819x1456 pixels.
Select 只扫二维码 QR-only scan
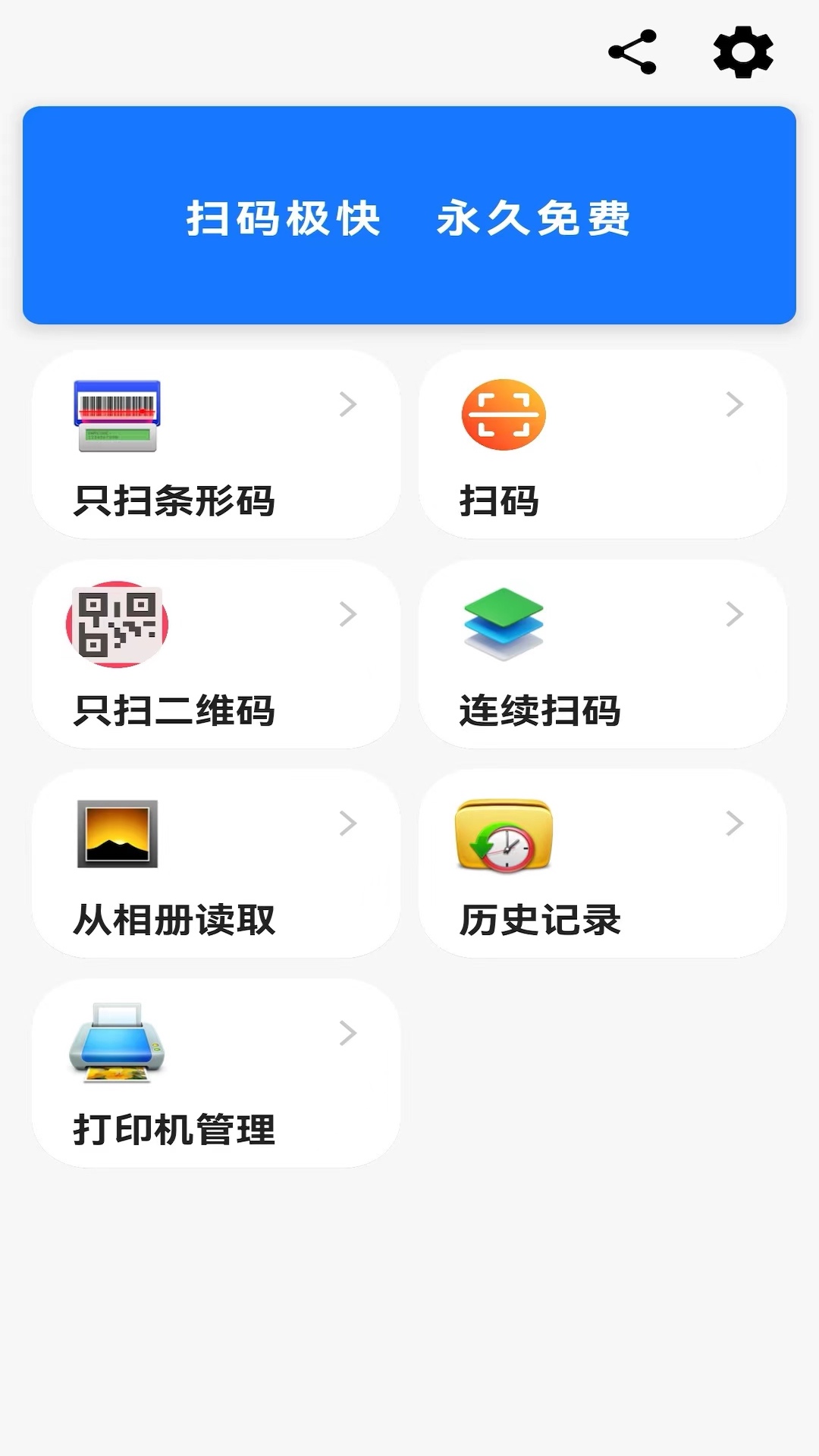tap(216, 654)
